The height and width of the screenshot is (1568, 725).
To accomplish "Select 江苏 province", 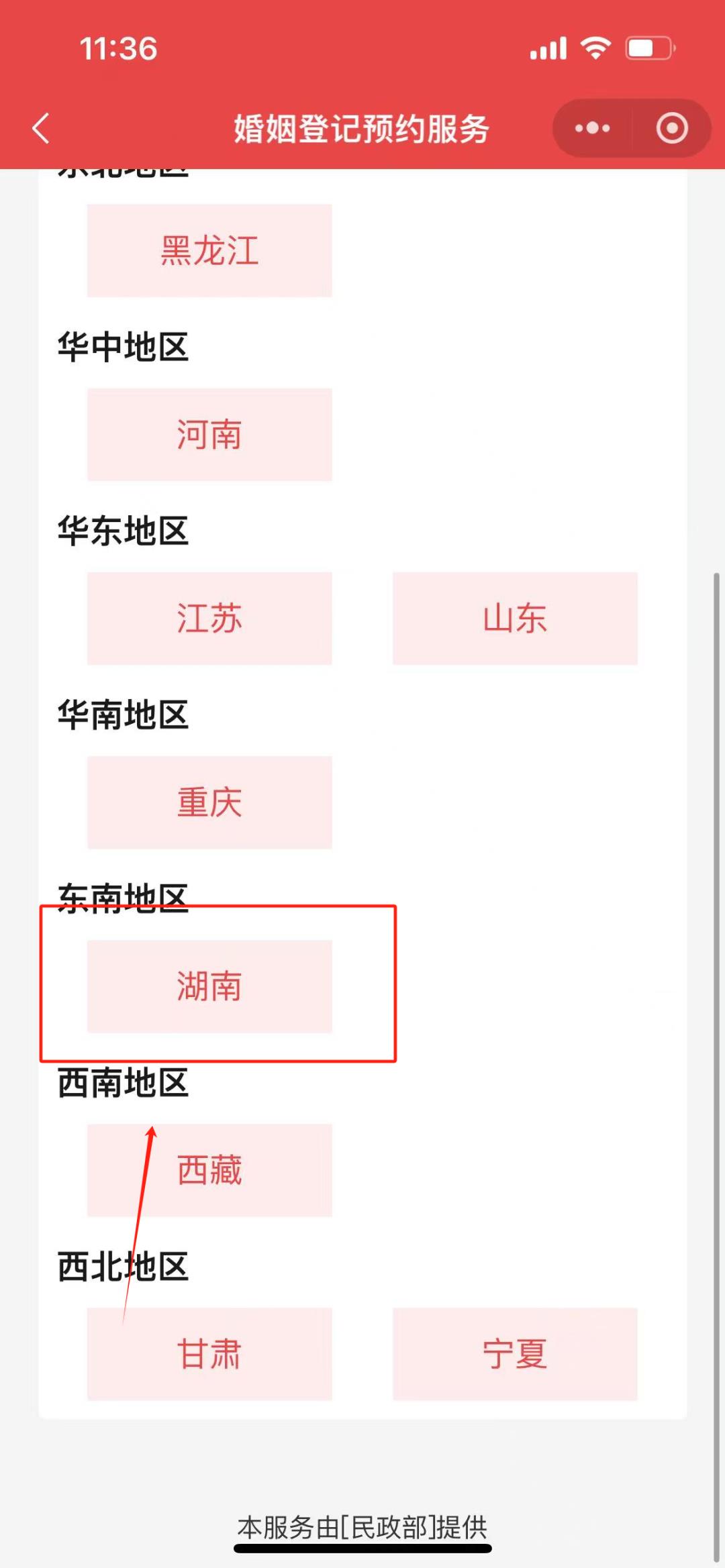I will click(209, 618).
